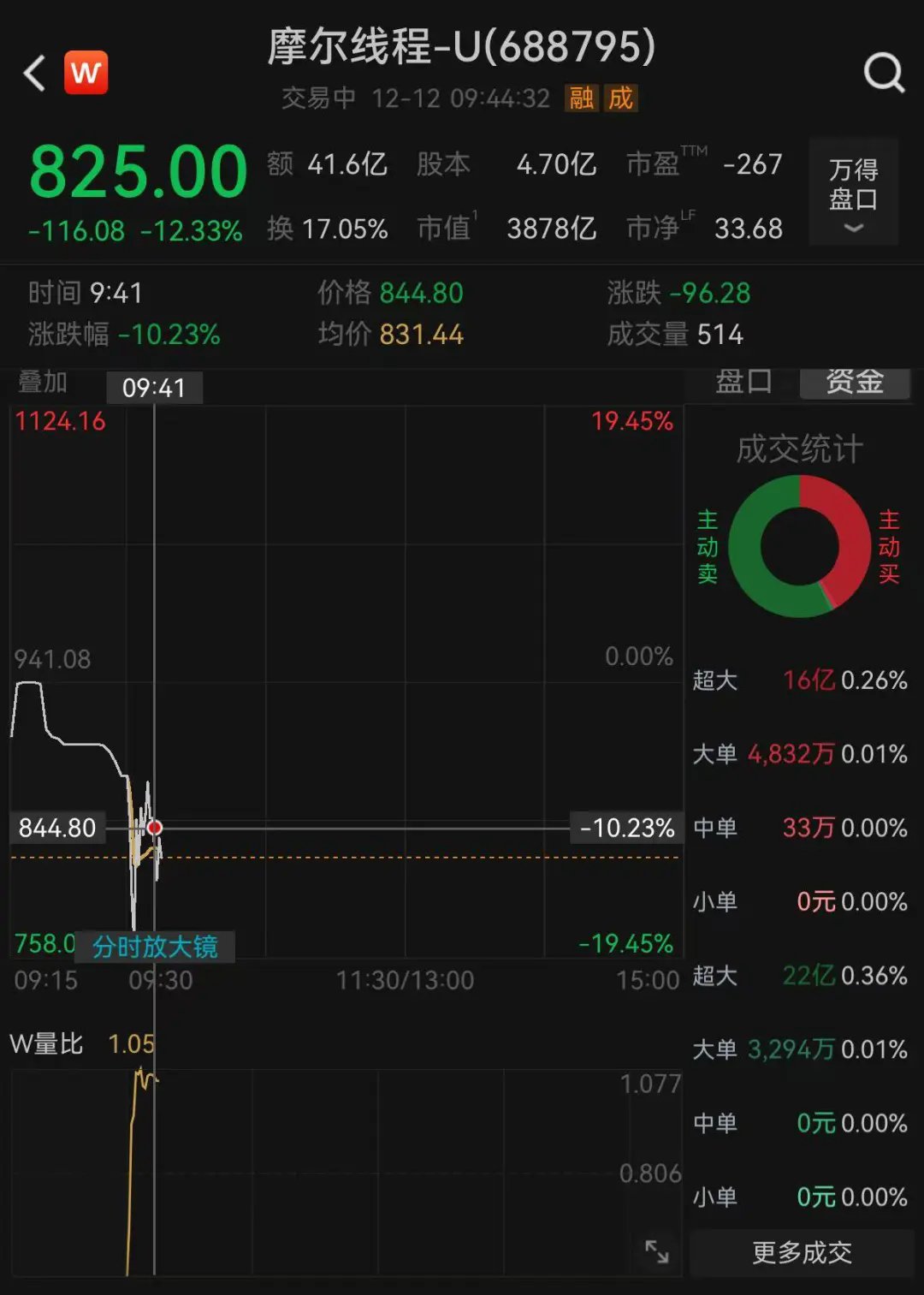Click the 成 badge beside 融
Viewport: 924px width, 1295px height.
619,99
